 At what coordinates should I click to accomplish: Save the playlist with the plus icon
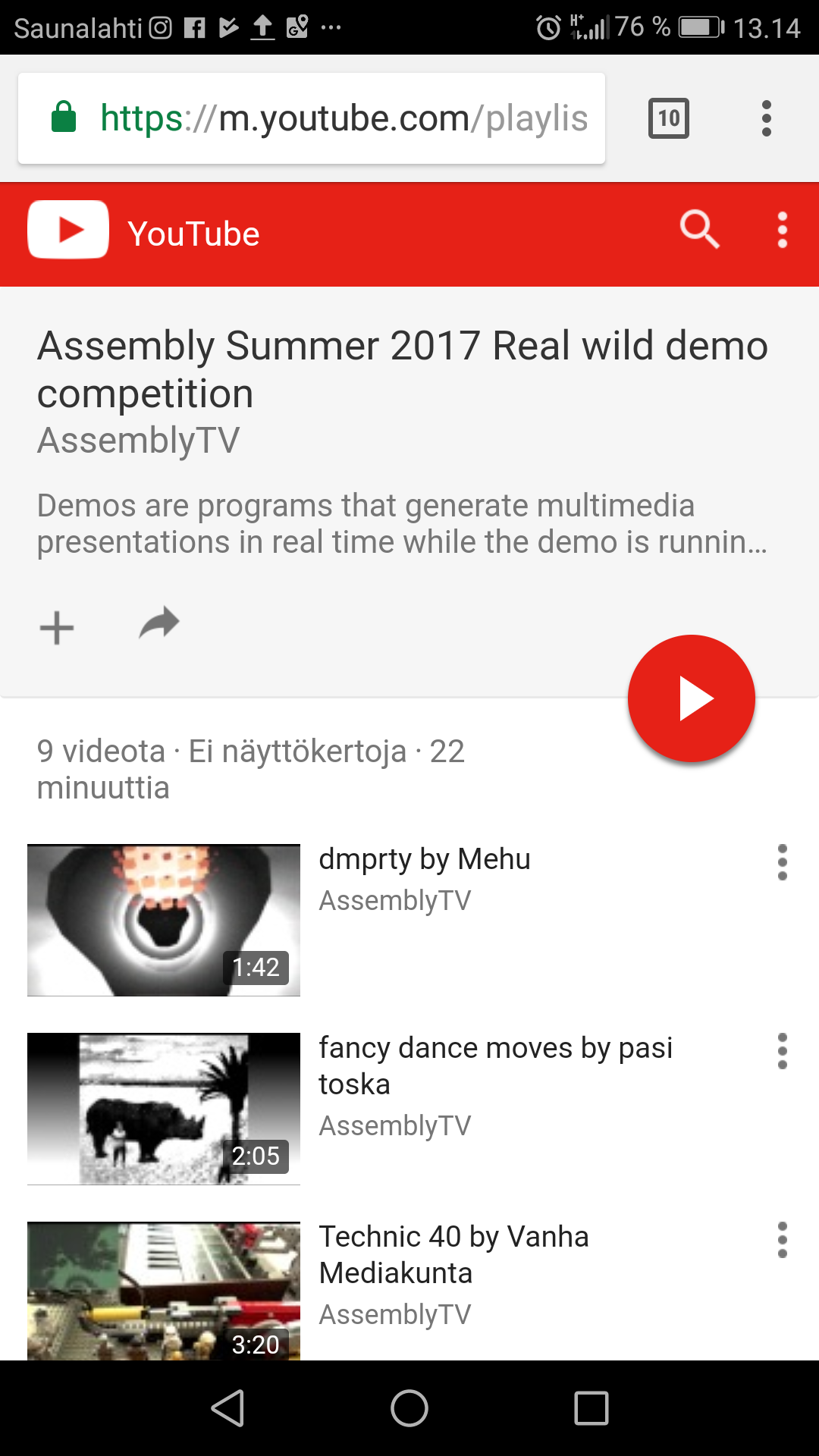[x=57, y=628]
